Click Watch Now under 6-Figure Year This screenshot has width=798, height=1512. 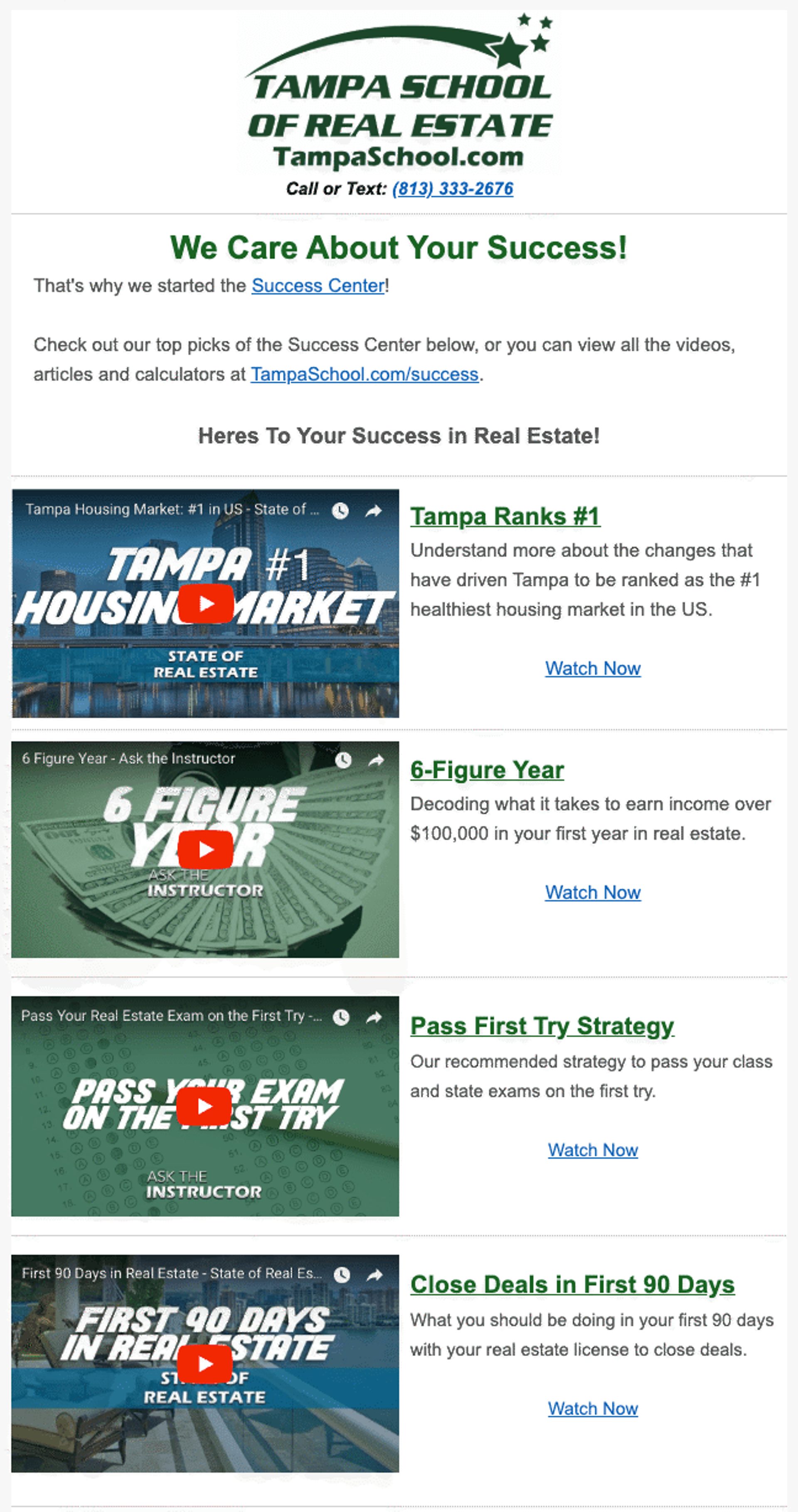(x=593, y=892)
